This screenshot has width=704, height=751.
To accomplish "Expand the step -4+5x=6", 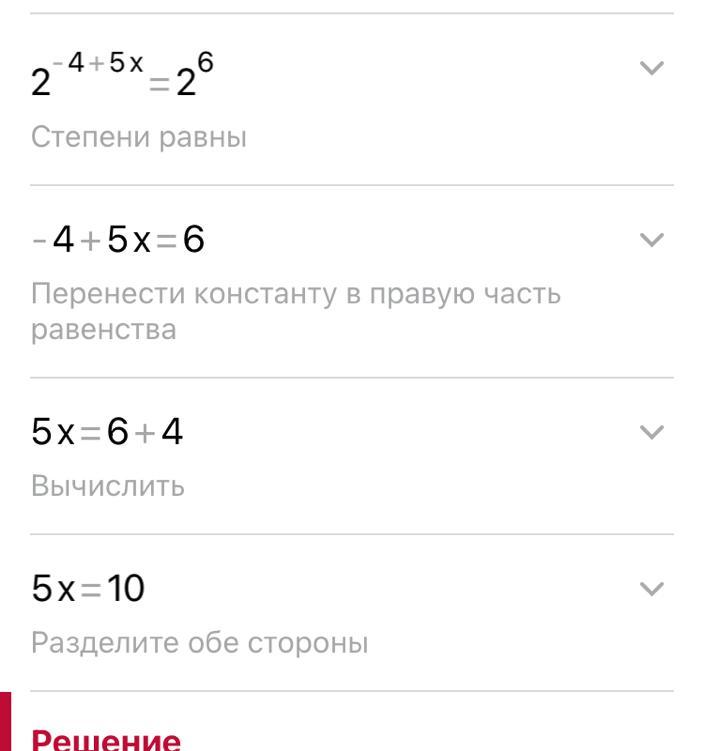I will [651, 240].
